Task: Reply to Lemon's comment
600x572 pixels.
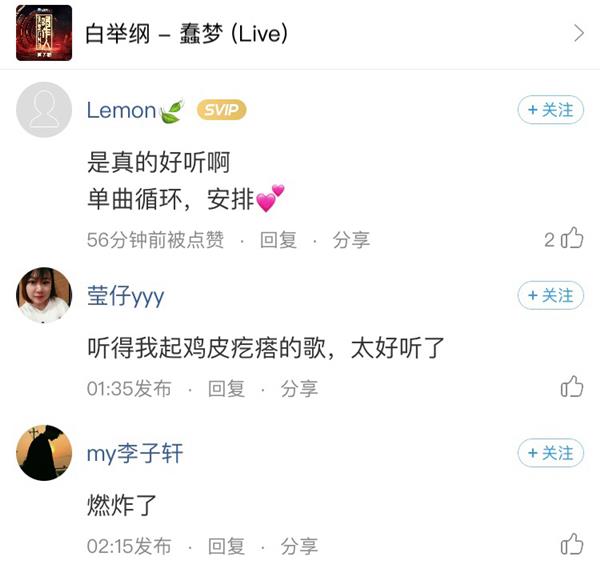Action: pos(278,240)
